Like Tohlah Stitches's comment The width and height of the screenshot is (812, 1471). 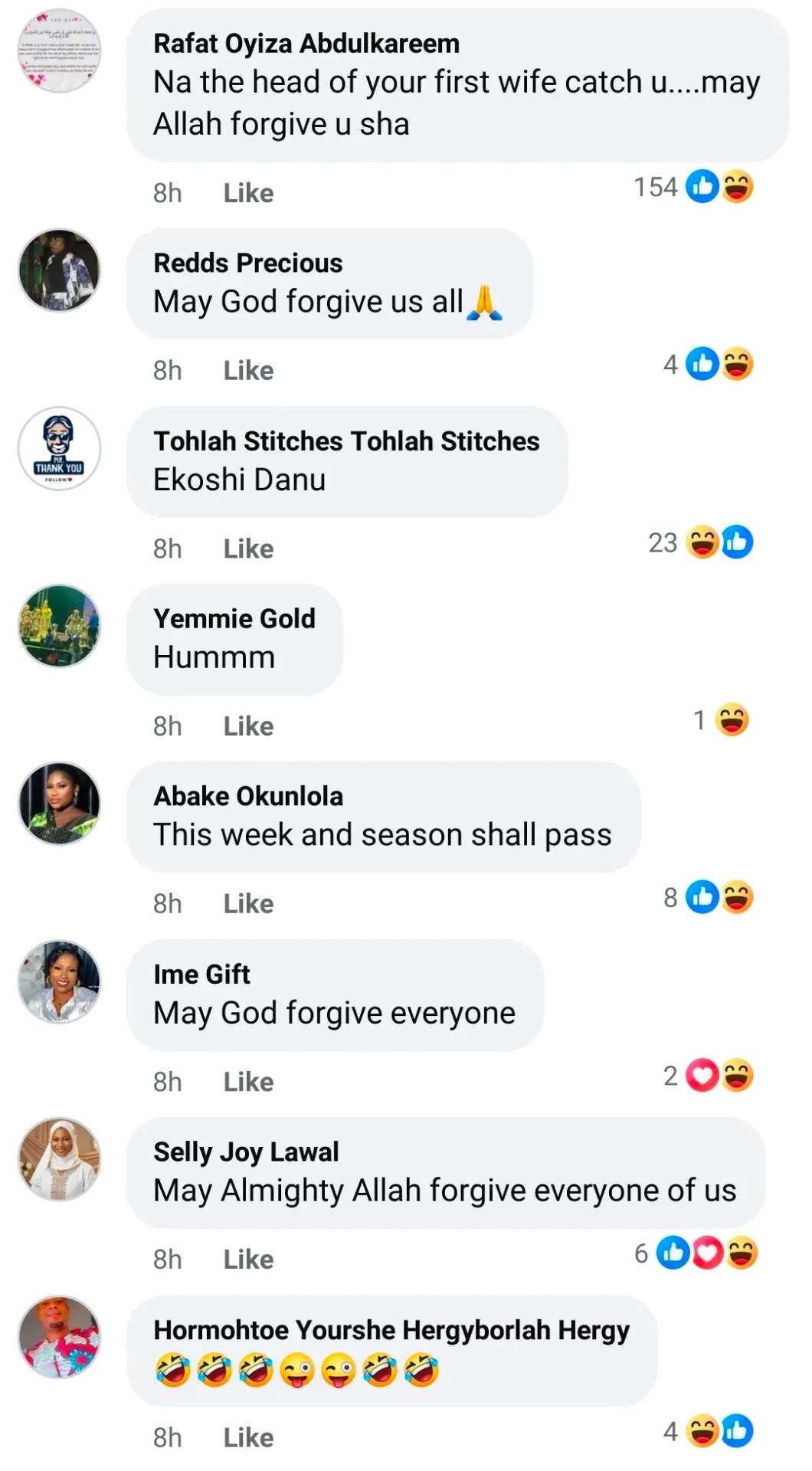[248, 549]
